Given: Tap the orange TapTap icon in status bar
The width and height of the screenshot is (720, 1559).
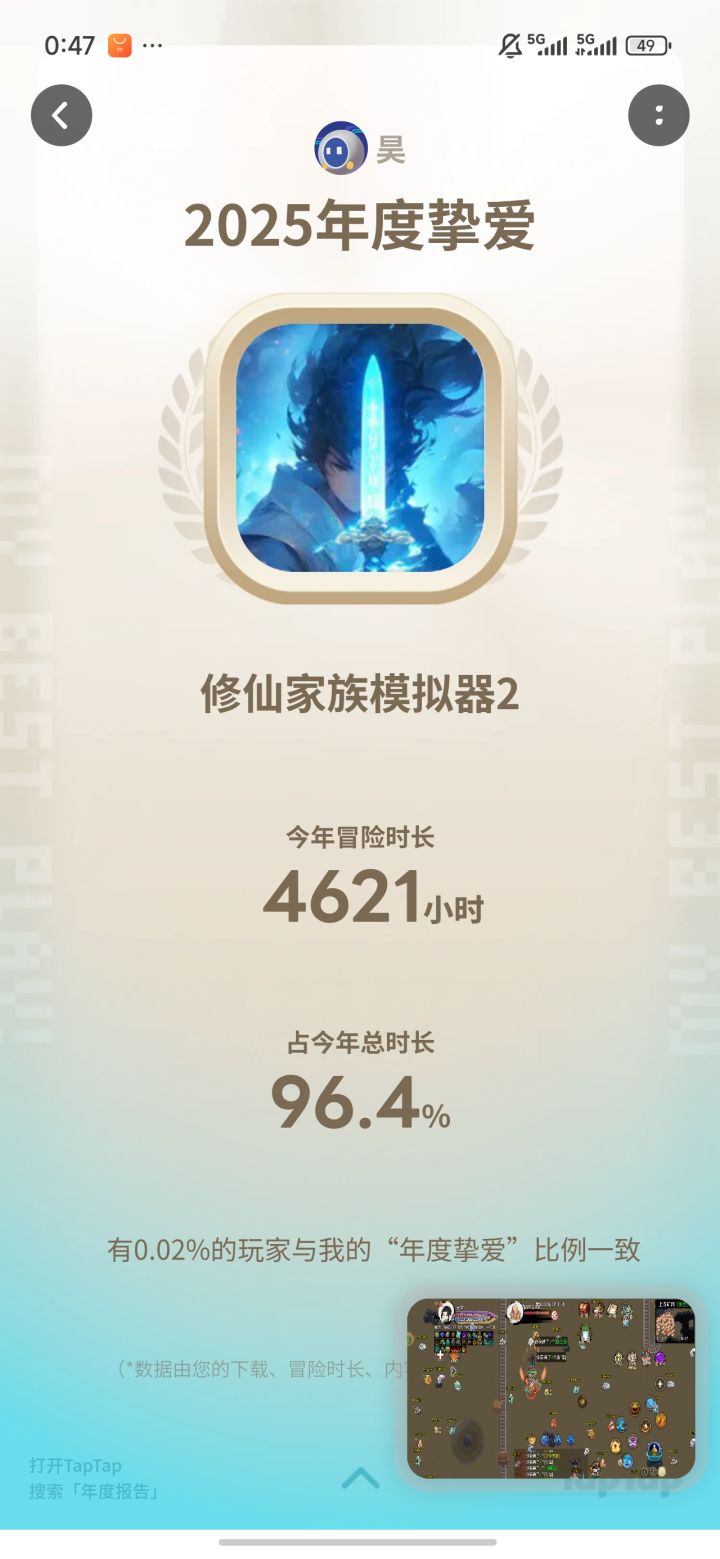Looking at the screenshot, I should click(118, 44).
